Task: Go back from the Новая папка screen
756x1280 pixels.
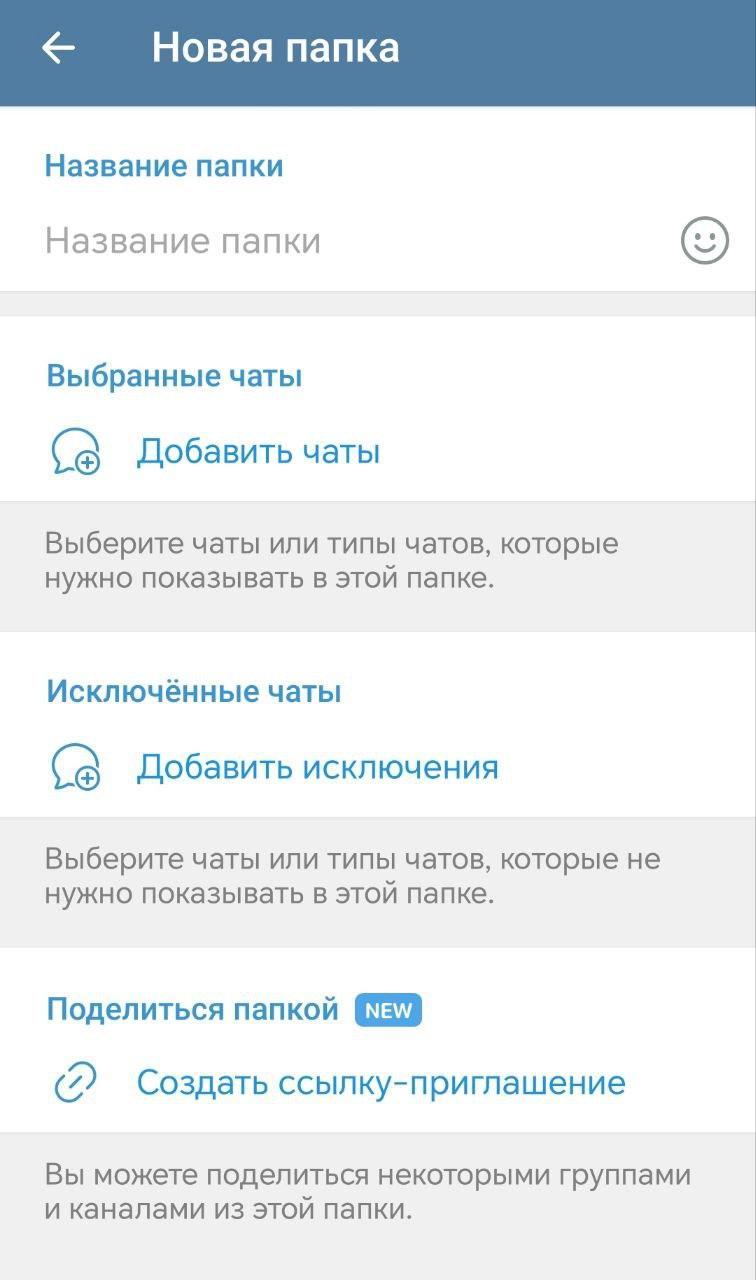Action: click(x=58, y=48)
